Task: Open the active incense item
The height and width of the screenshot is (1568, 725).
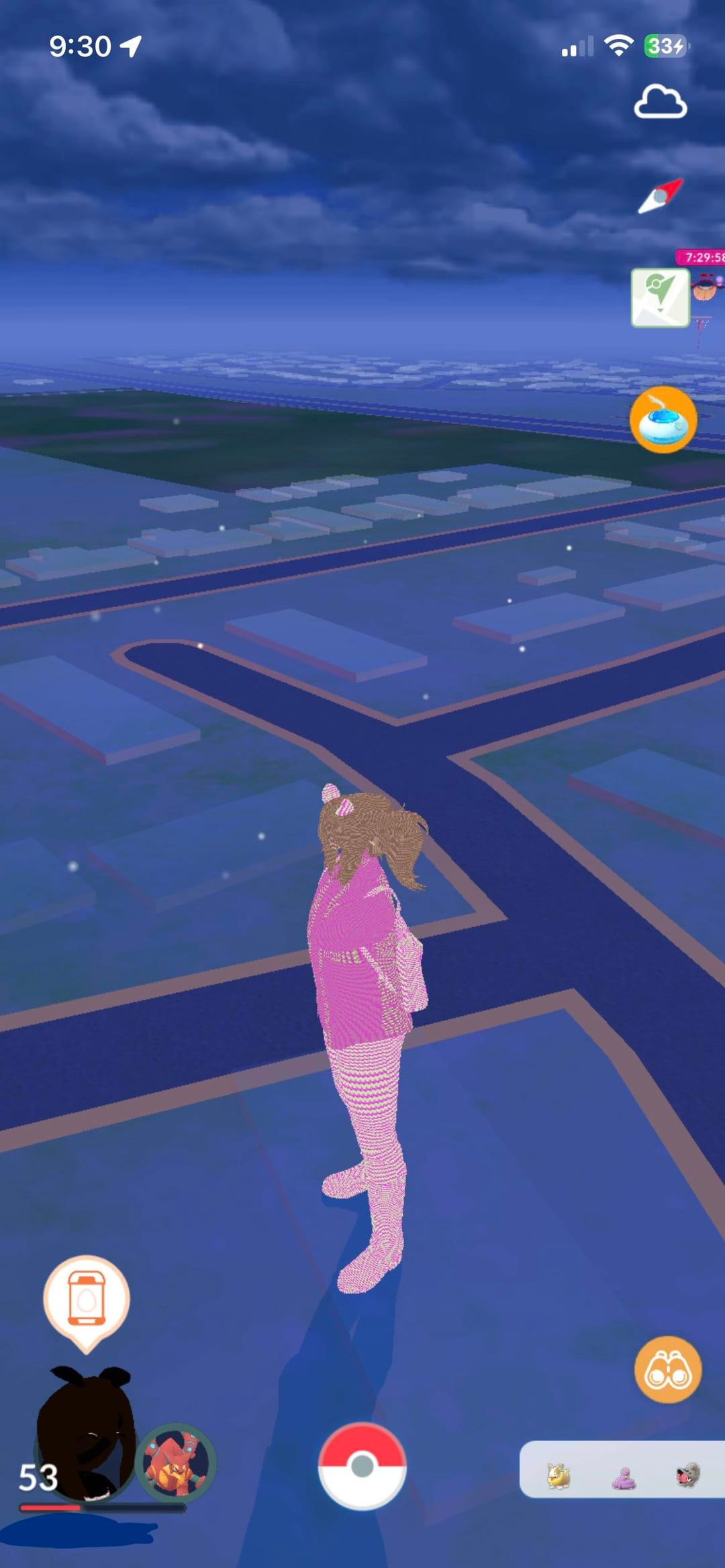Action: (x=663, y=420)
